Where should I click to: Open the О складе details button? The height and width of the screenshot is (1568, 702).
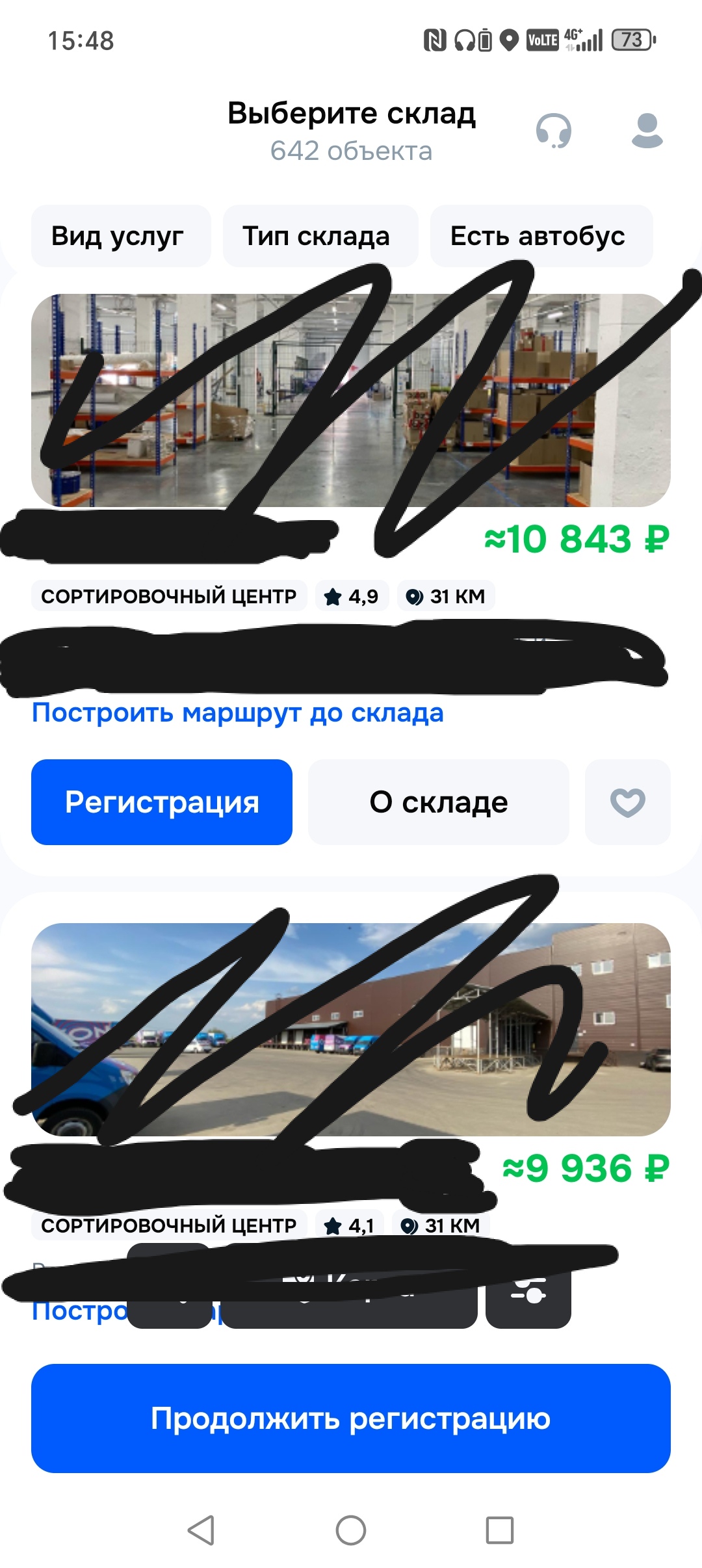pos(439,802)
